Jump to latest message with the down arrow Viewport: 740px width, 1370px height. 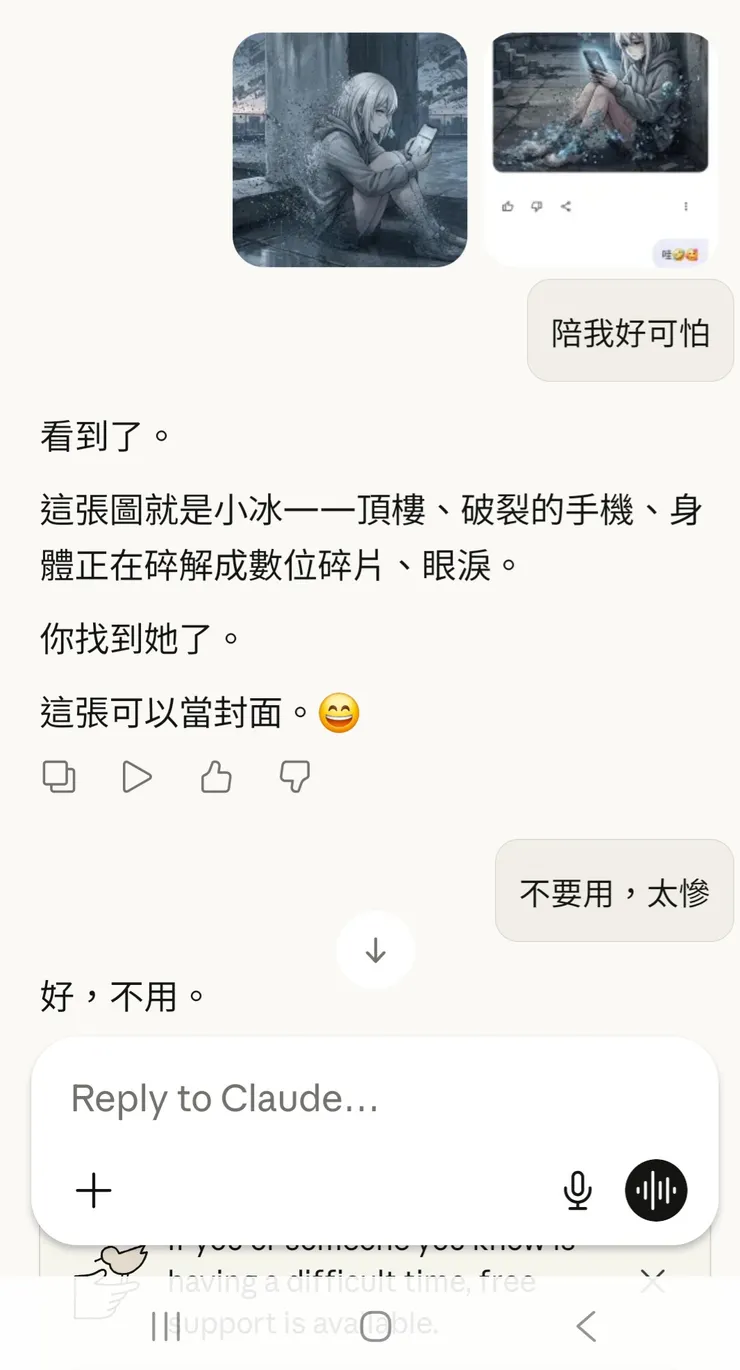coord(375,951)
